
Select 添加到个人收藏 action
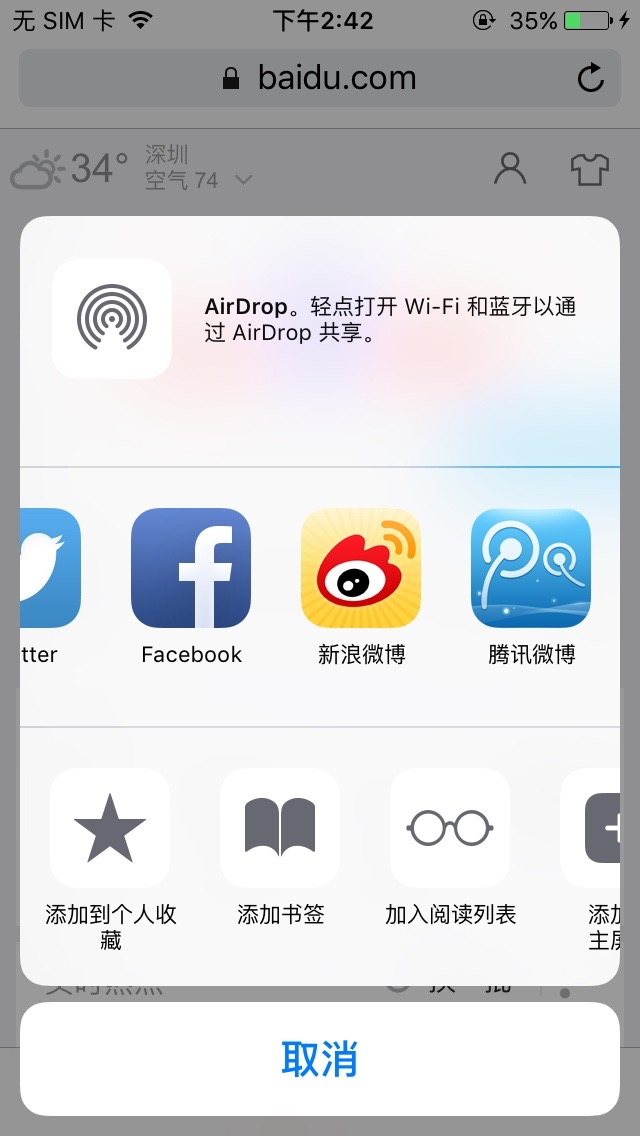tap(110, 828)
